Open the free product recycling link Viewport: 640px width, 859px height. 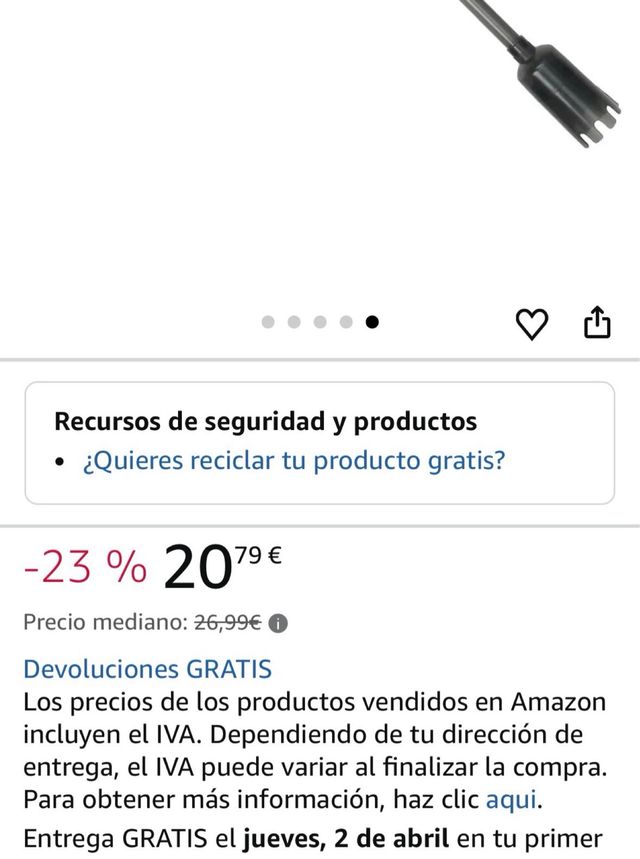pos(294,461)
